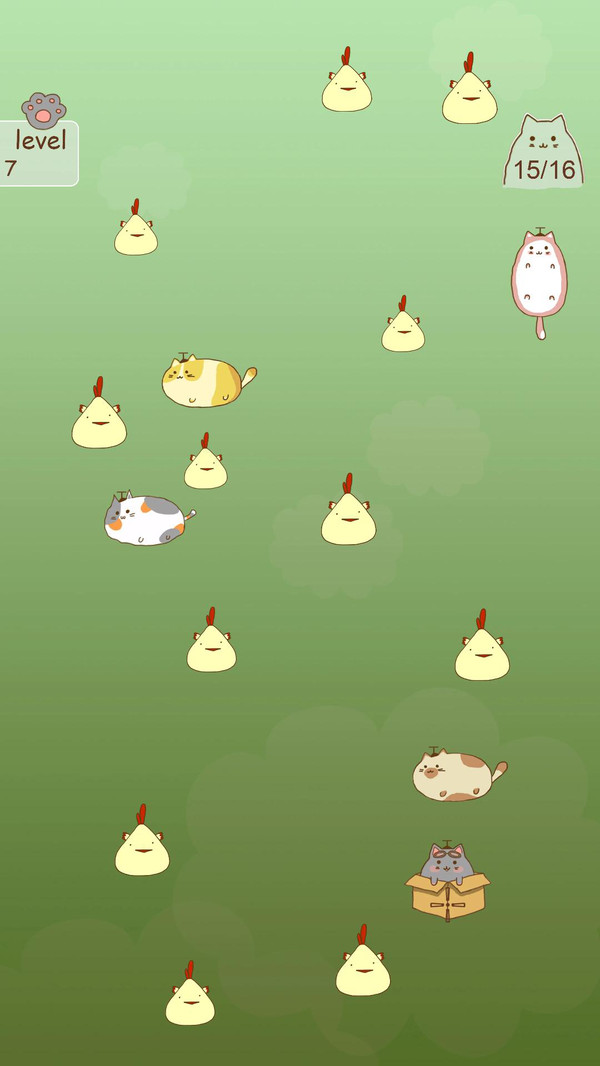The image size is (600, 1066).
Task: Tap the cream cat with brown spots
Action: click(454, 776)
